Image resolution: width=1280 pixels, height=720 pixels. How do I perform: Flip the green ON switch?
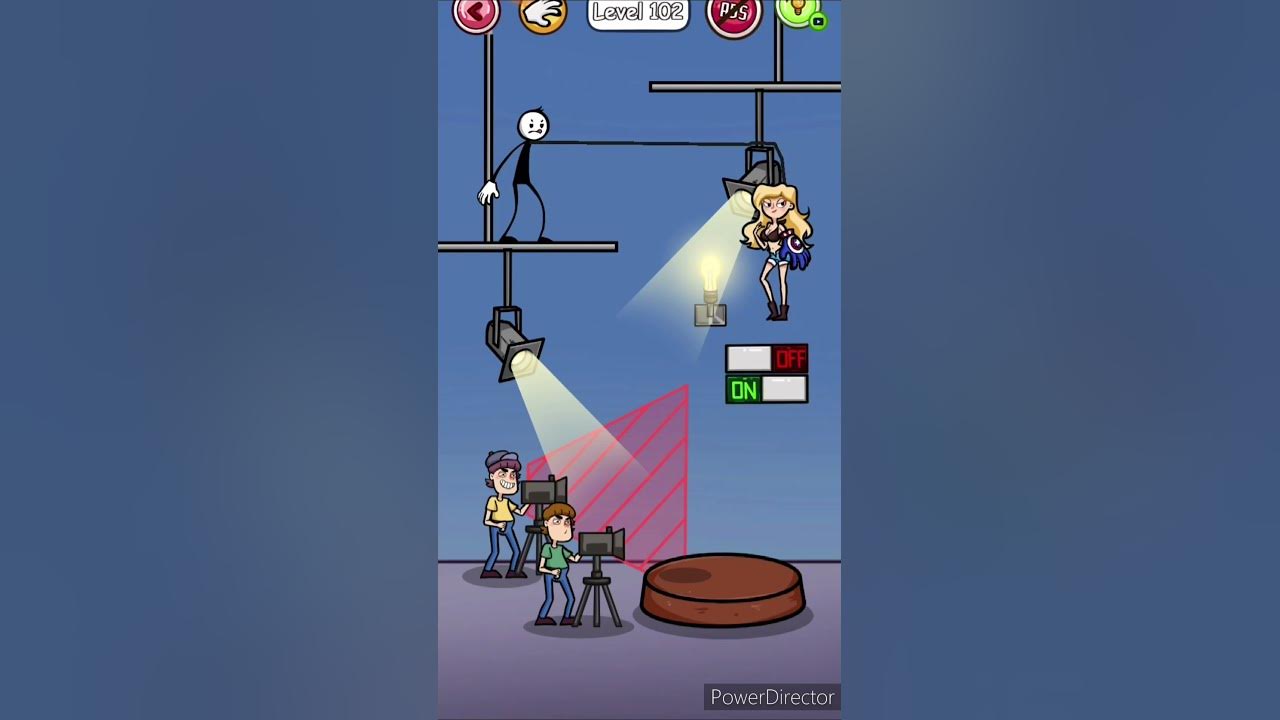(767, 390)
